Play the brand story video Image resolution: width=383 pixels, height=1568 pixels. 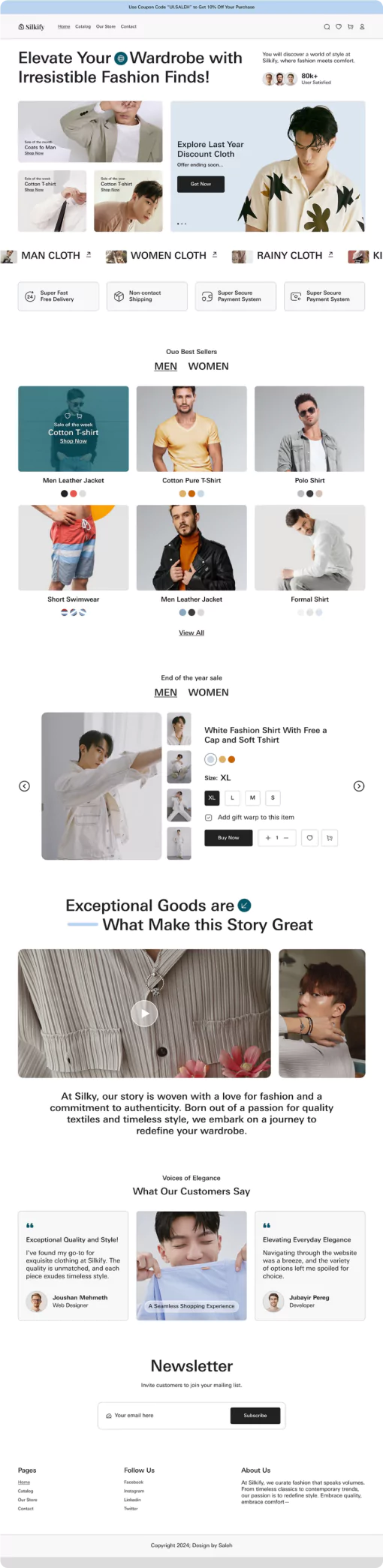pos(145,1014)
